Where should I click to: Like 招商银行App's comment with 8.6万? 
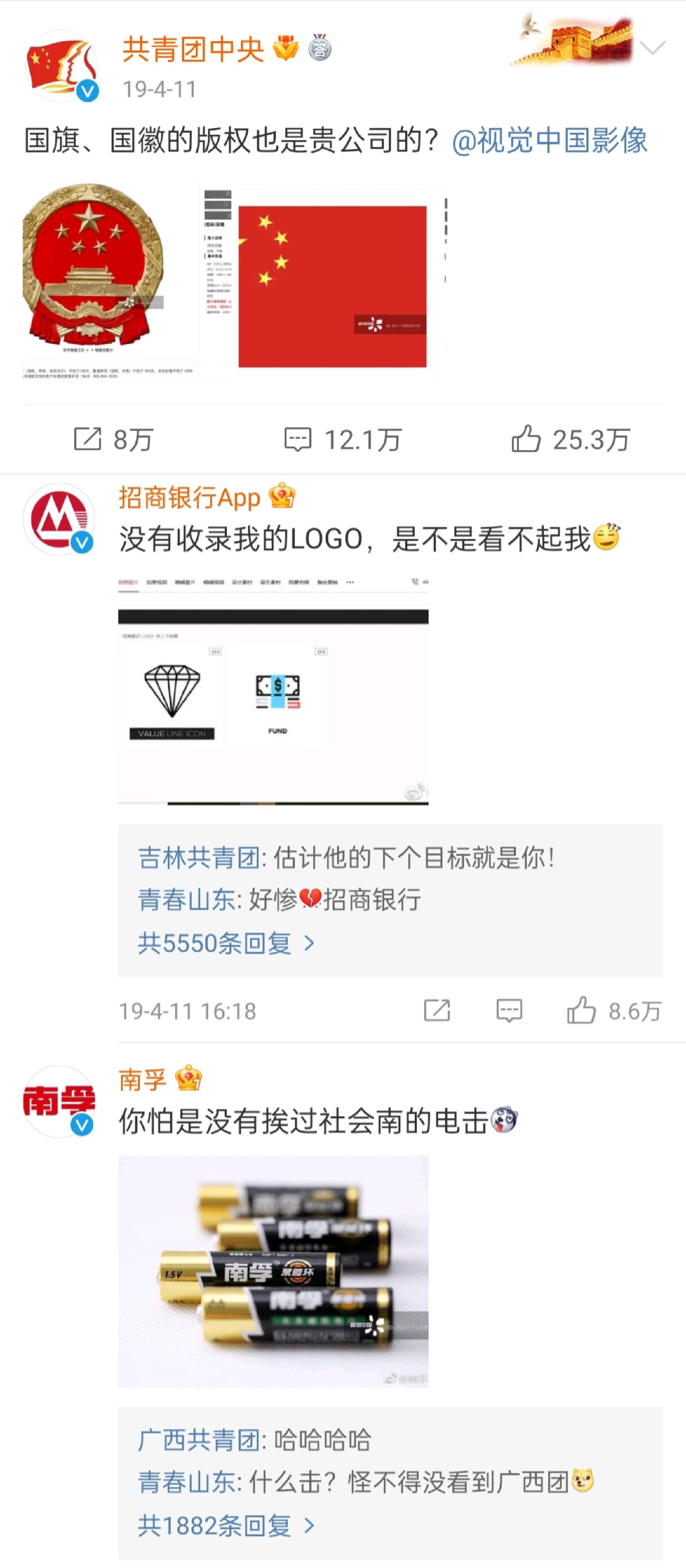[x=614, y=1010]
